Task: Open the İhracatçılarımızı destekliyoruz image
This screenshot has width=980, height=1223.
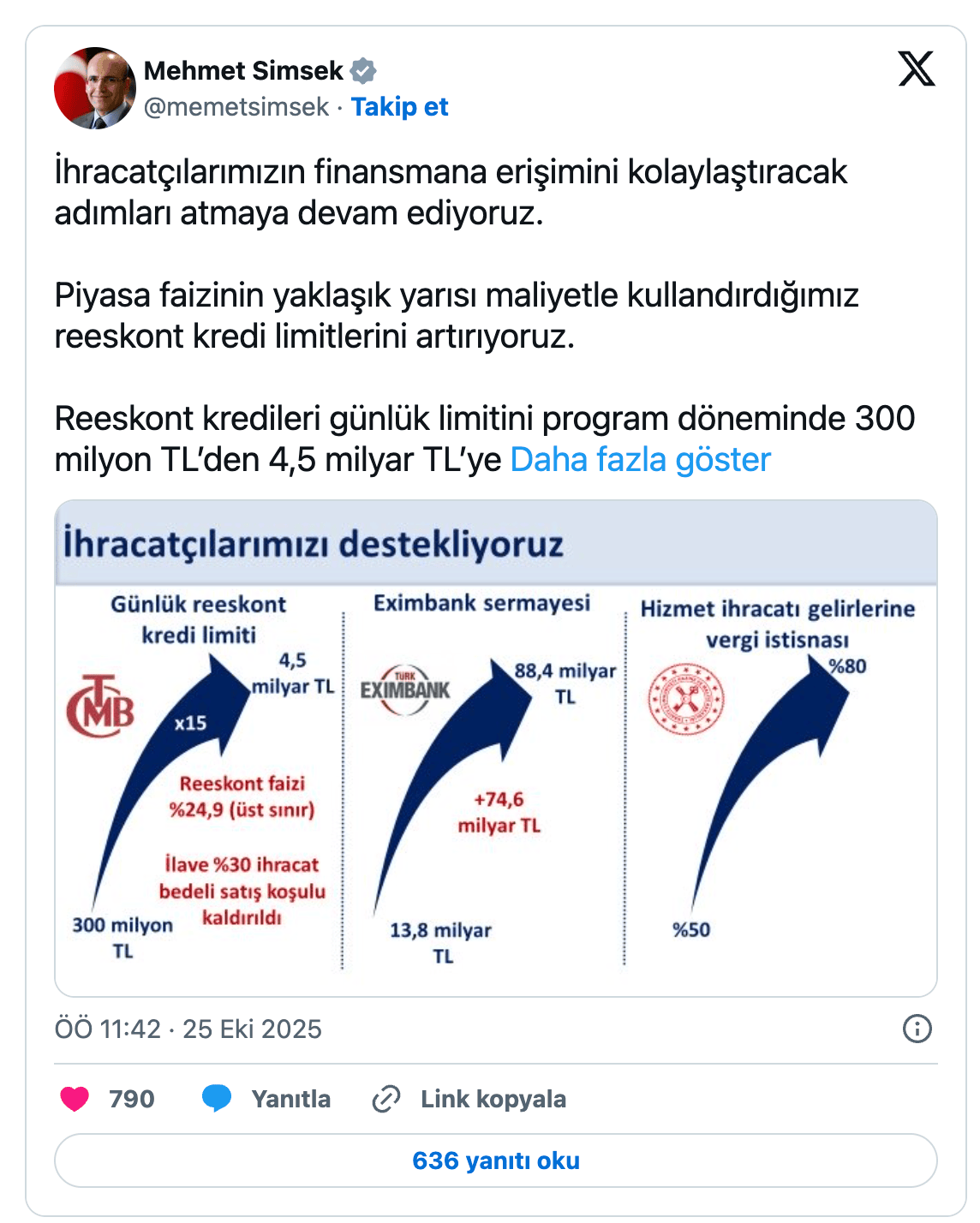Action: (x=495, y=748)
